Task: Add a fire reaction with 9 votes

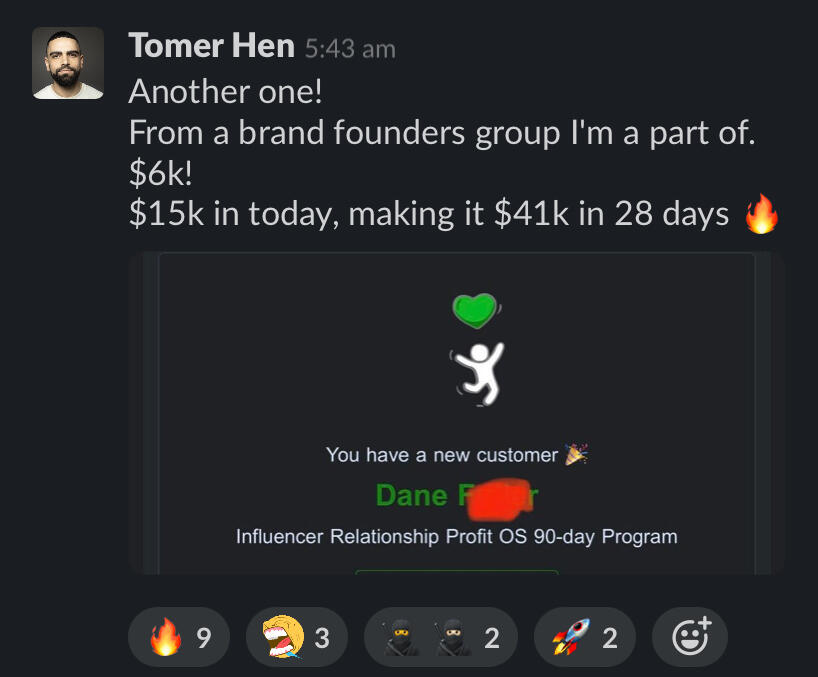Action: 179,637
